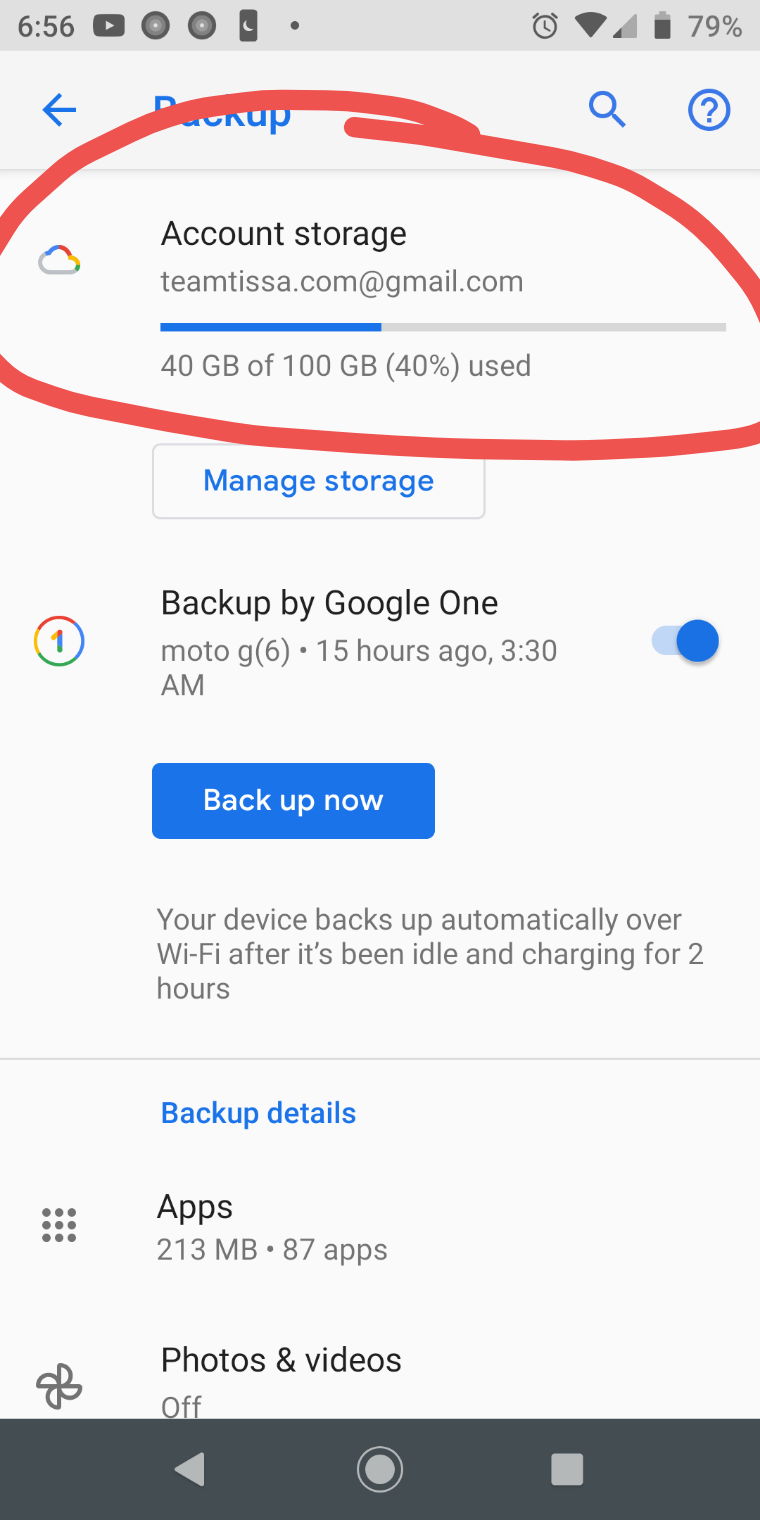
Task: Turn off Backup by Google One
Action: coord(685,641)
